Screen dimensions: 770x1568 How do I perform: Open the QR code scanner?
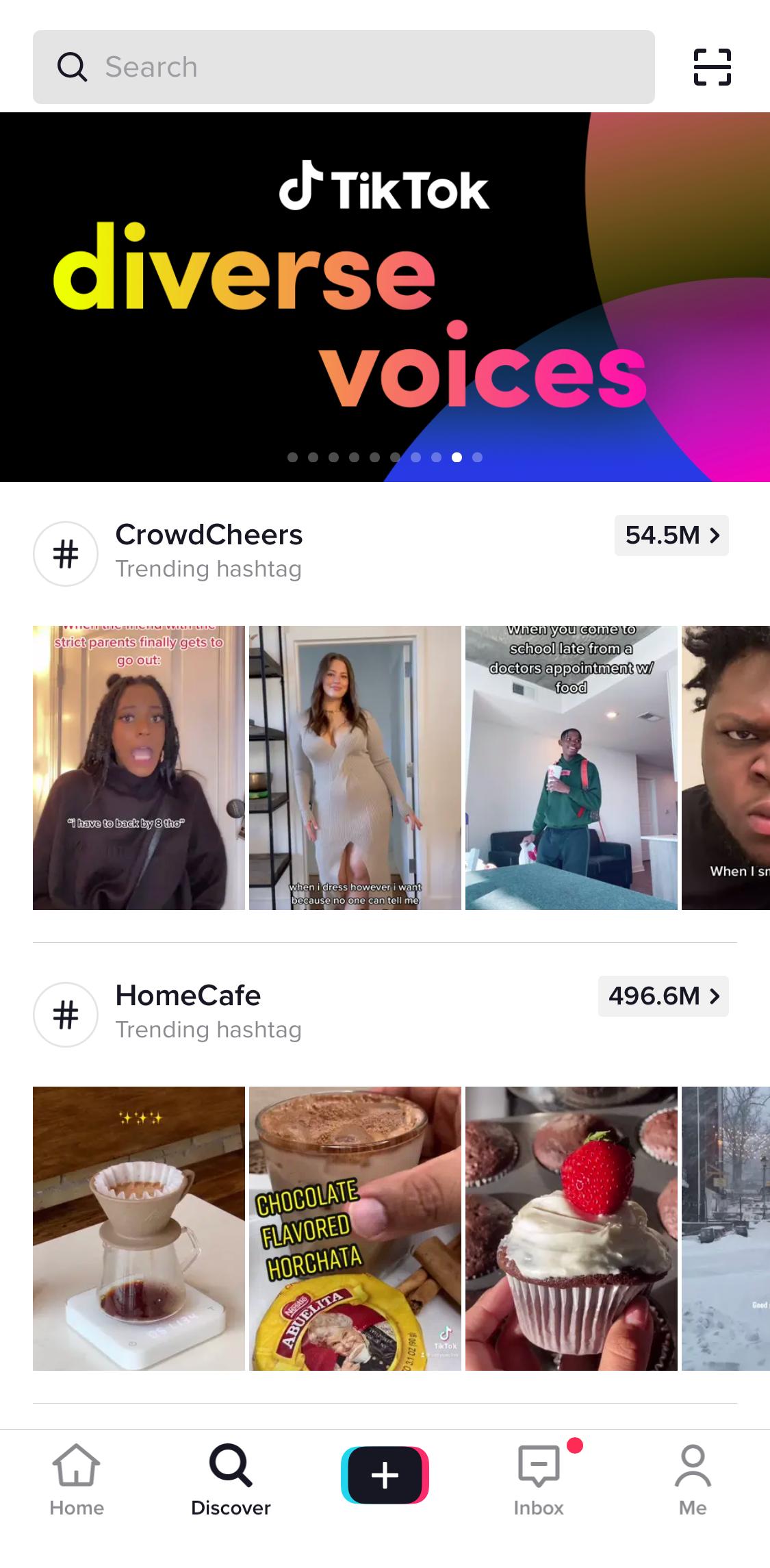coord(712,67)
